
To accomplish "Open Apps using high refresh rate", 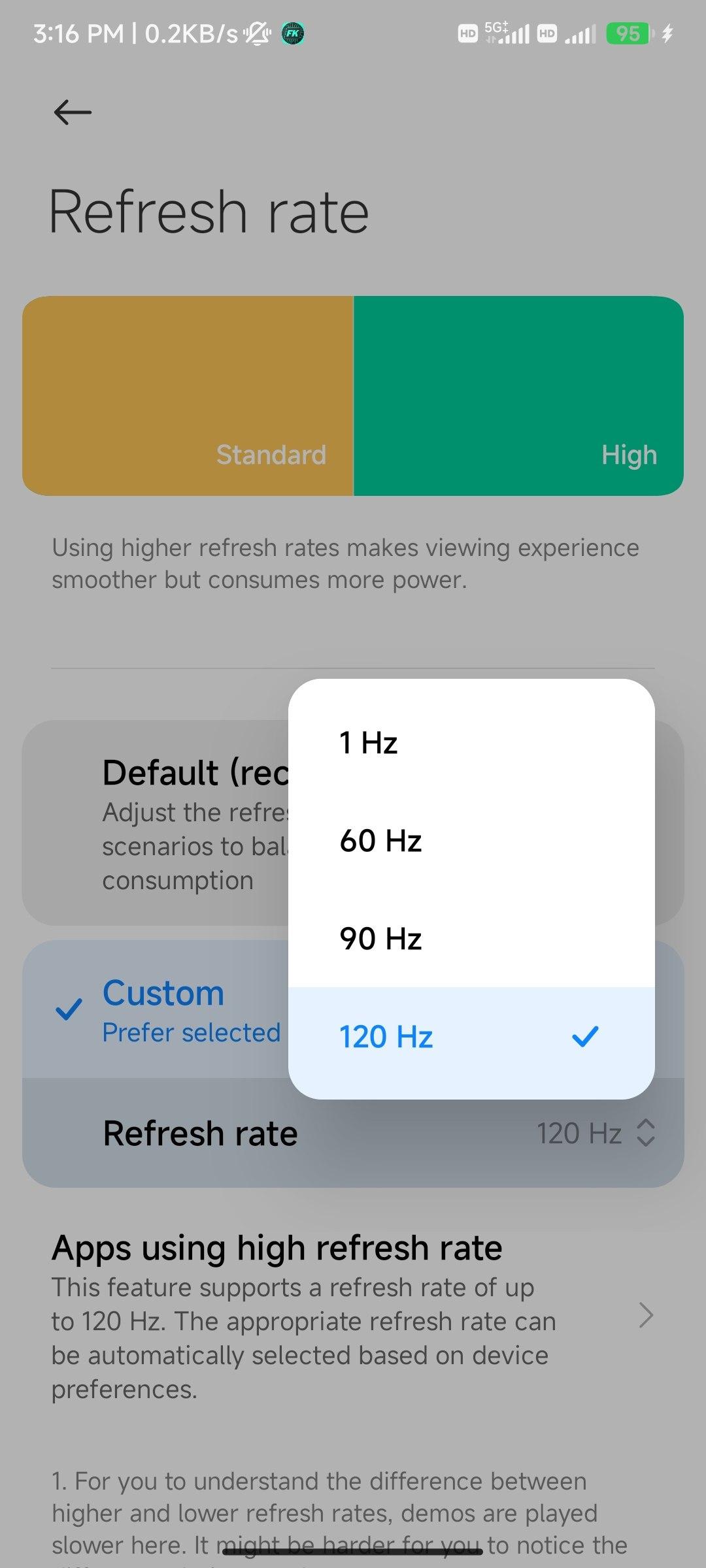I will pos(353,1315).
